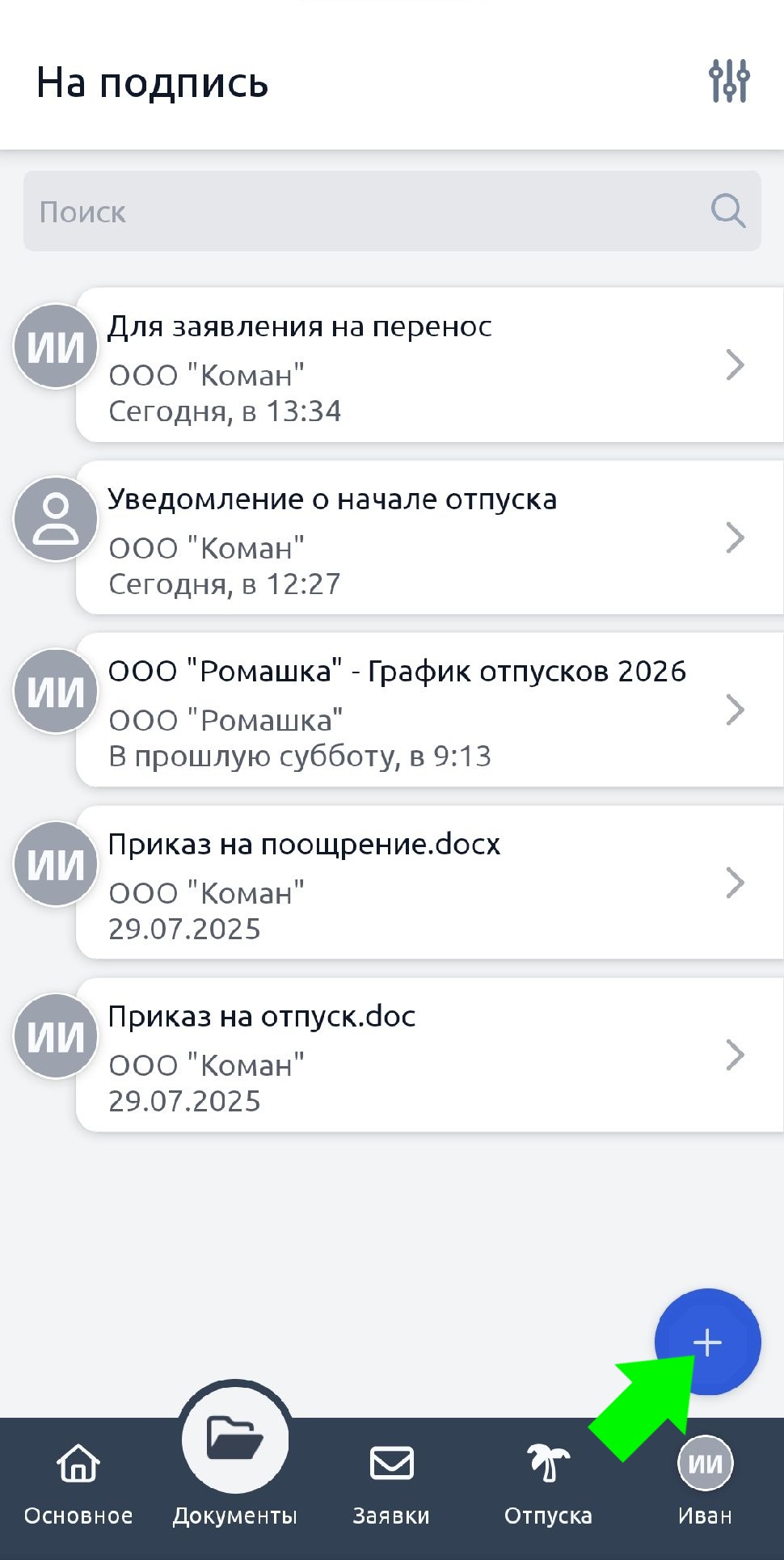This screenshot has height=1560, width=784.
Task: Tap the blue plus button
Action: [x=708, y=1342]
